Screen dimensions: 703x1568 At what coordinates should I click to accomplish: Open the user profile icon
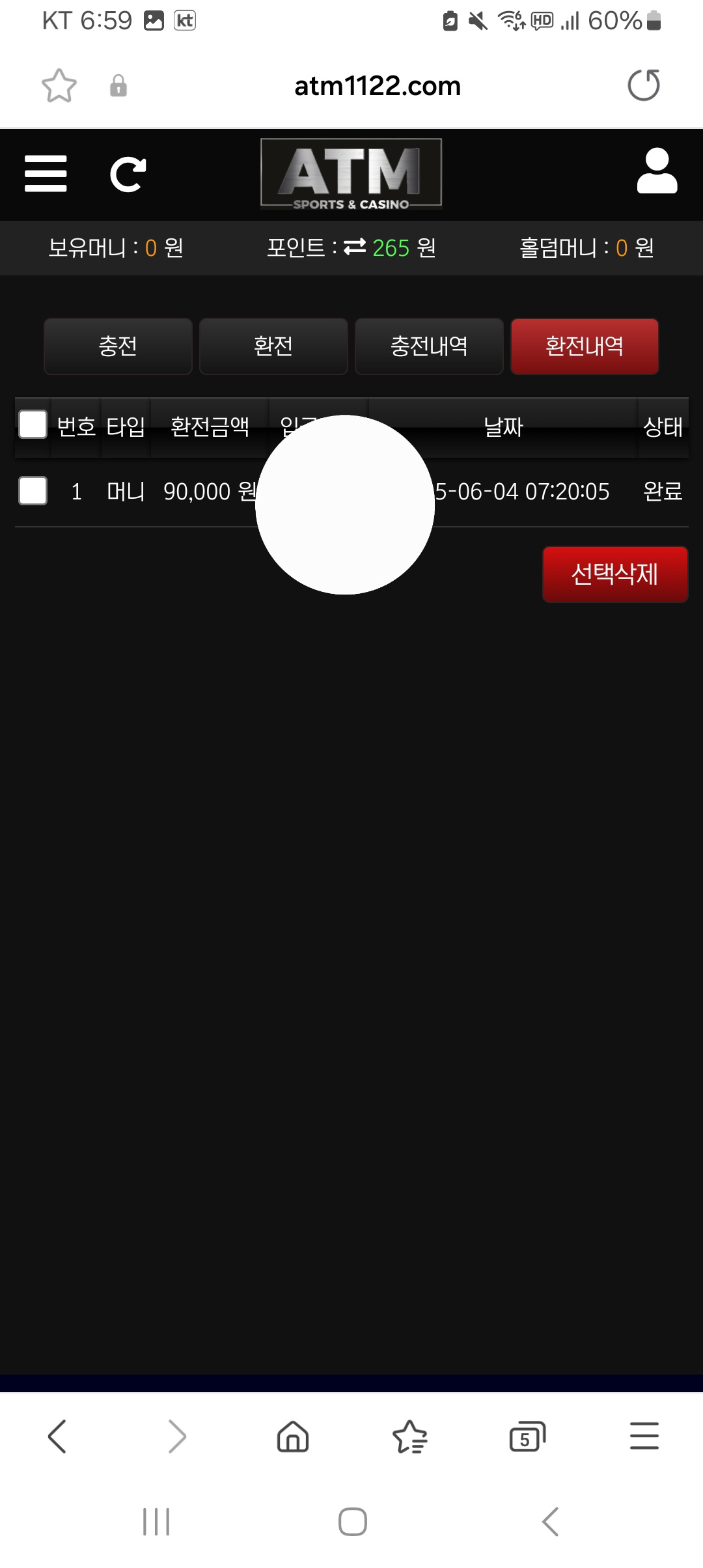657,171
